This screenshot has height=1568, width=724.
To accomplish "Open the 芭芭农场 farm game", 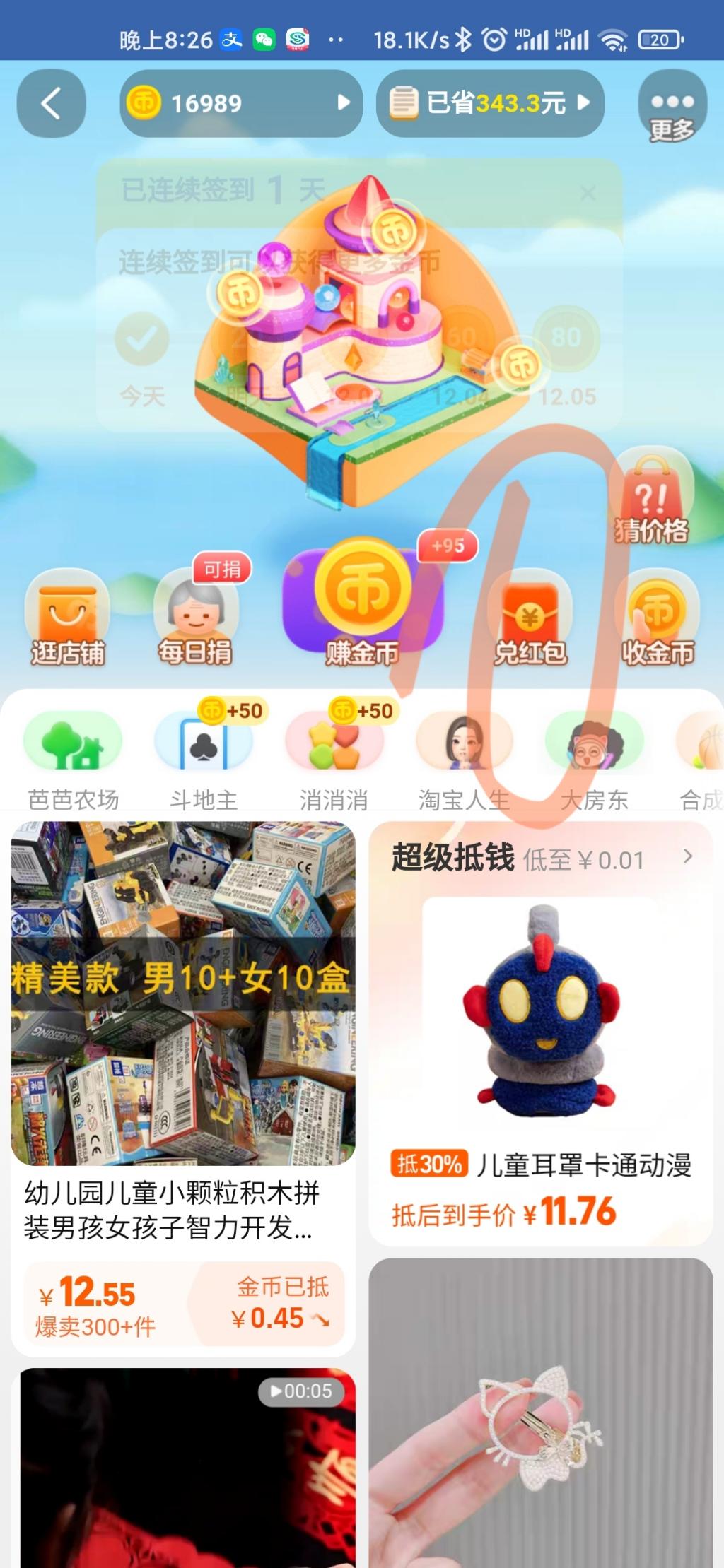I will (73, 760).
